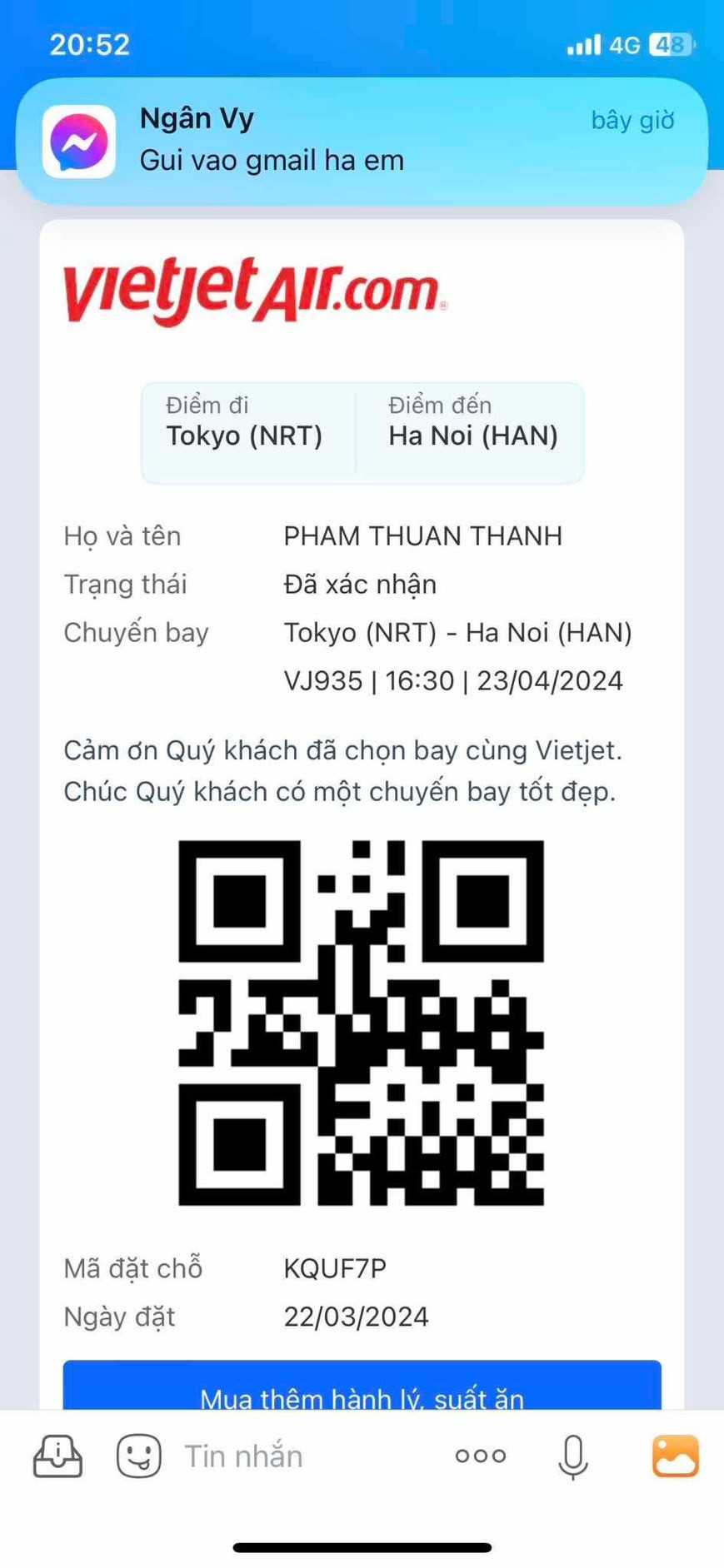Open Ngân Vy's Messenger notification banner
The image size is (724, 1568).
point(362,140)
